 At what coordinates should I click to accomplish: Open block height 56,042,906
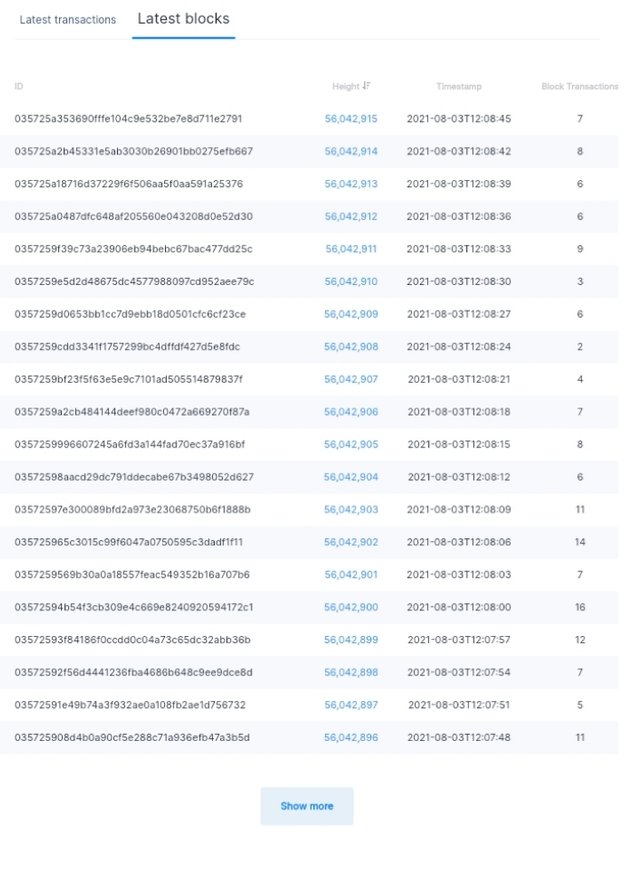pos(351,412)
